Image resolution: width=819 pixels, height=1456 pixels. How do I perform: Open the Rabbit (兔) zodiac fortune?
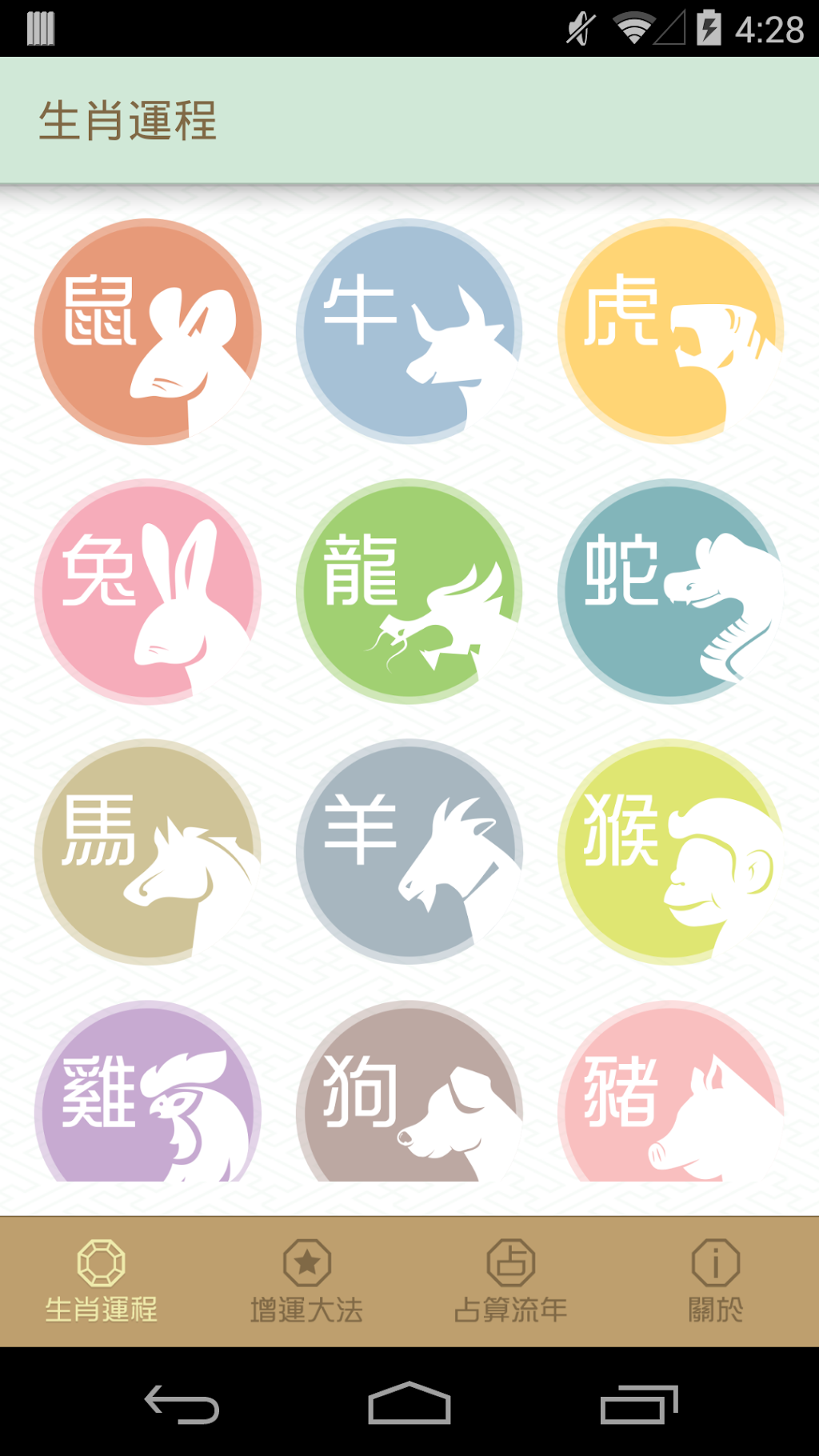pos(148,592)
